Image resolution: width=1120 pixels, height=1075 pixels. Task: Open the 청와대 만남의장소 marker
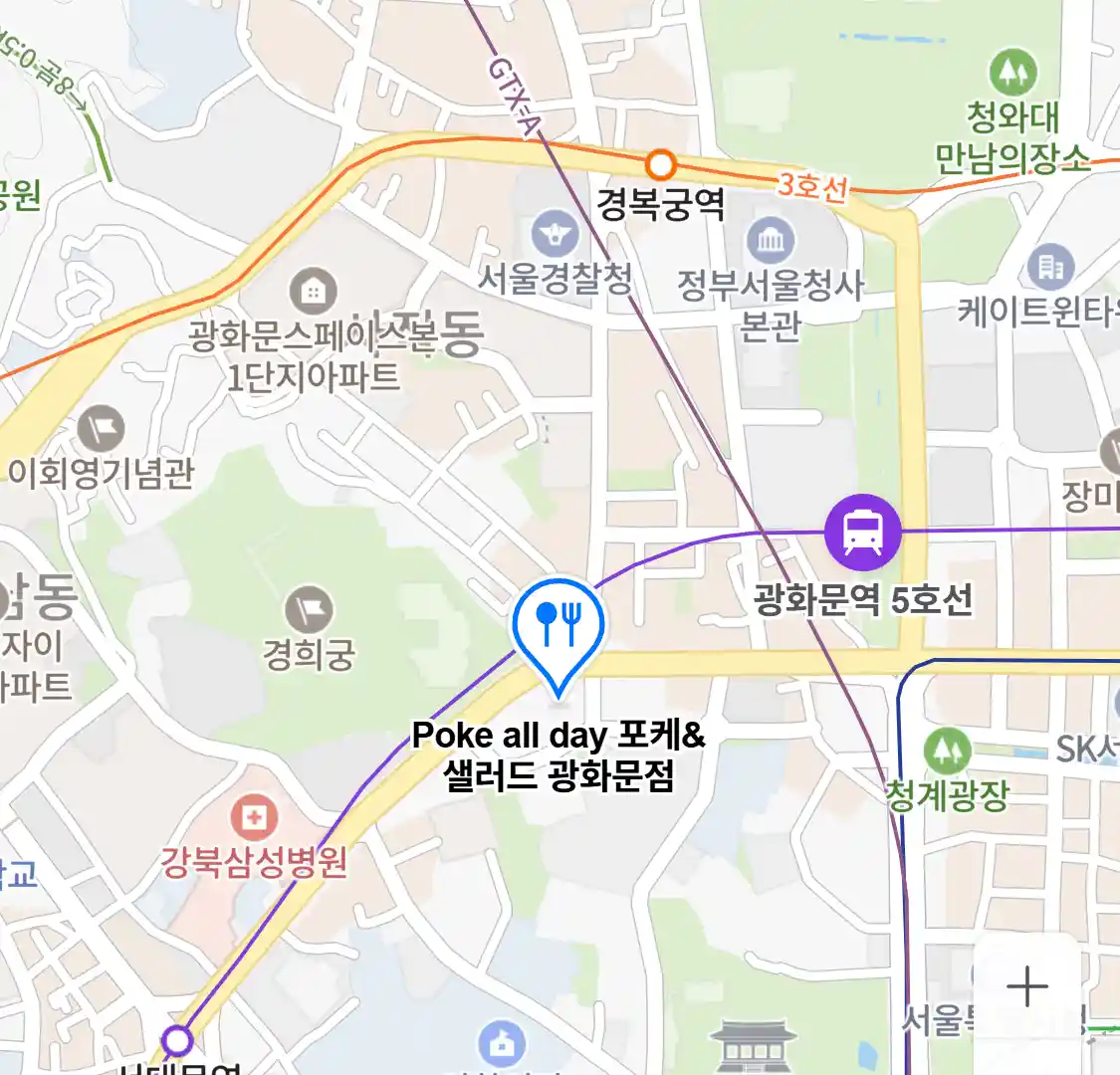[1012, 74]
